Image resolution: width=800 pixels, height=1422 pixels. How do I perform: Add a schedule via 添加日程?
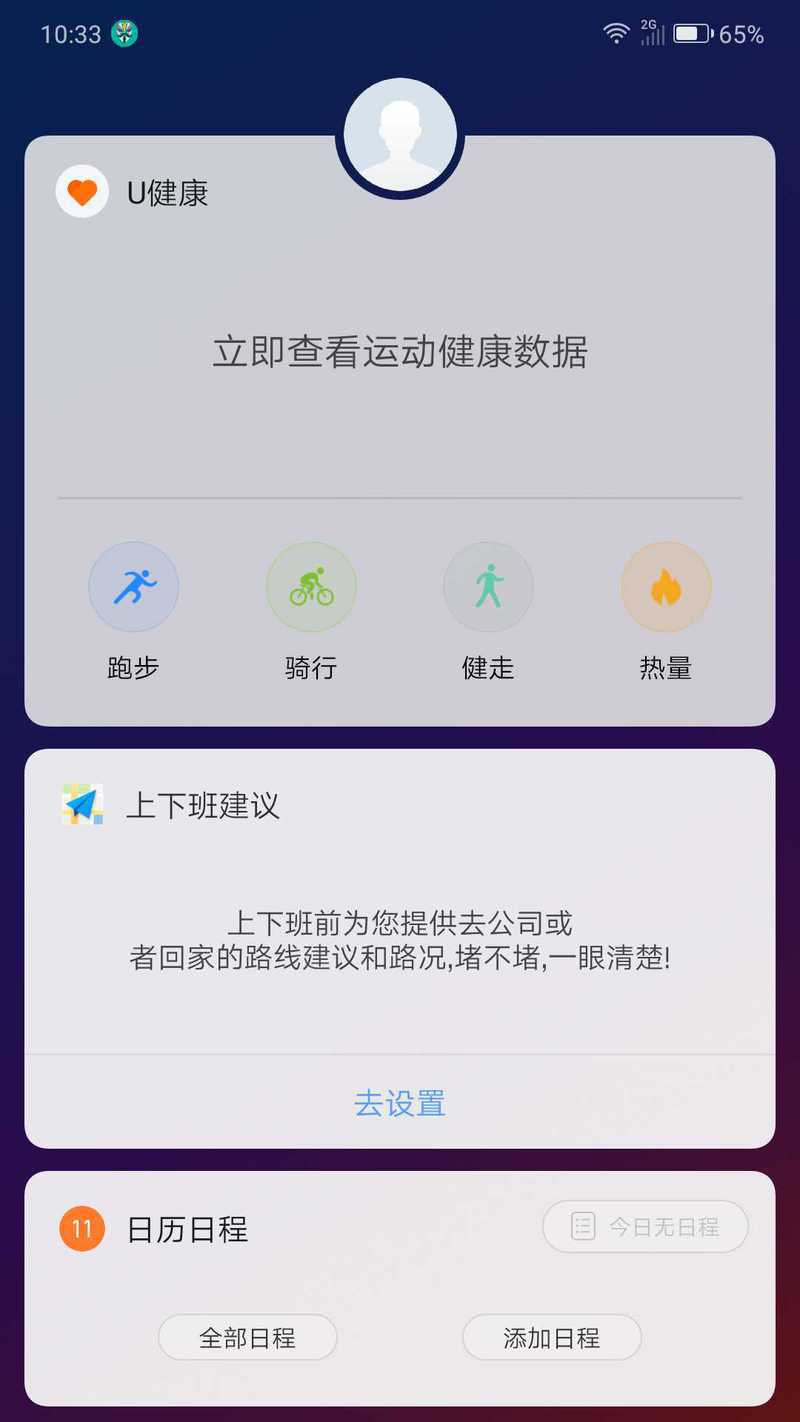tap(552, 1337)
